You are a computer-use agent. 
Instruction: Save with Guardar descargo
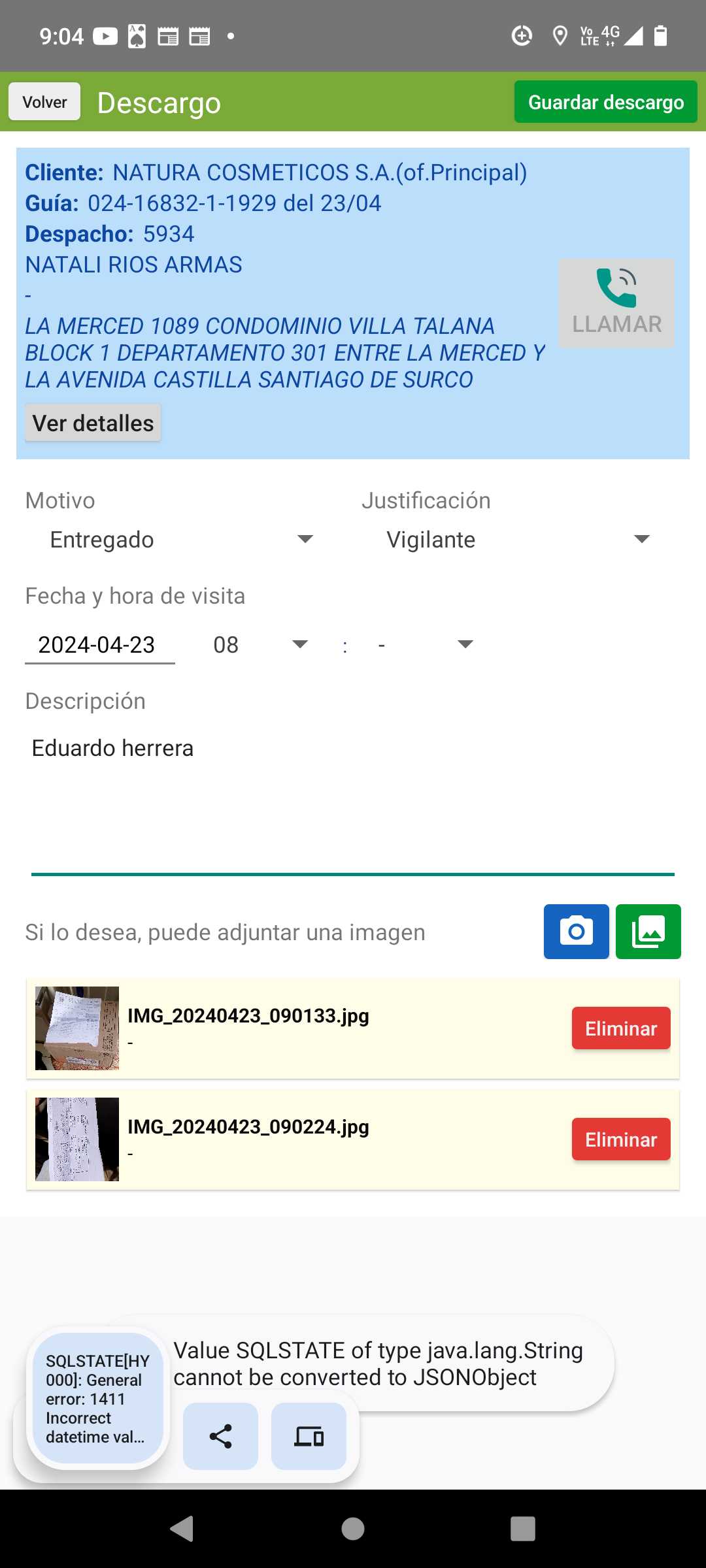tap(605, 102)
